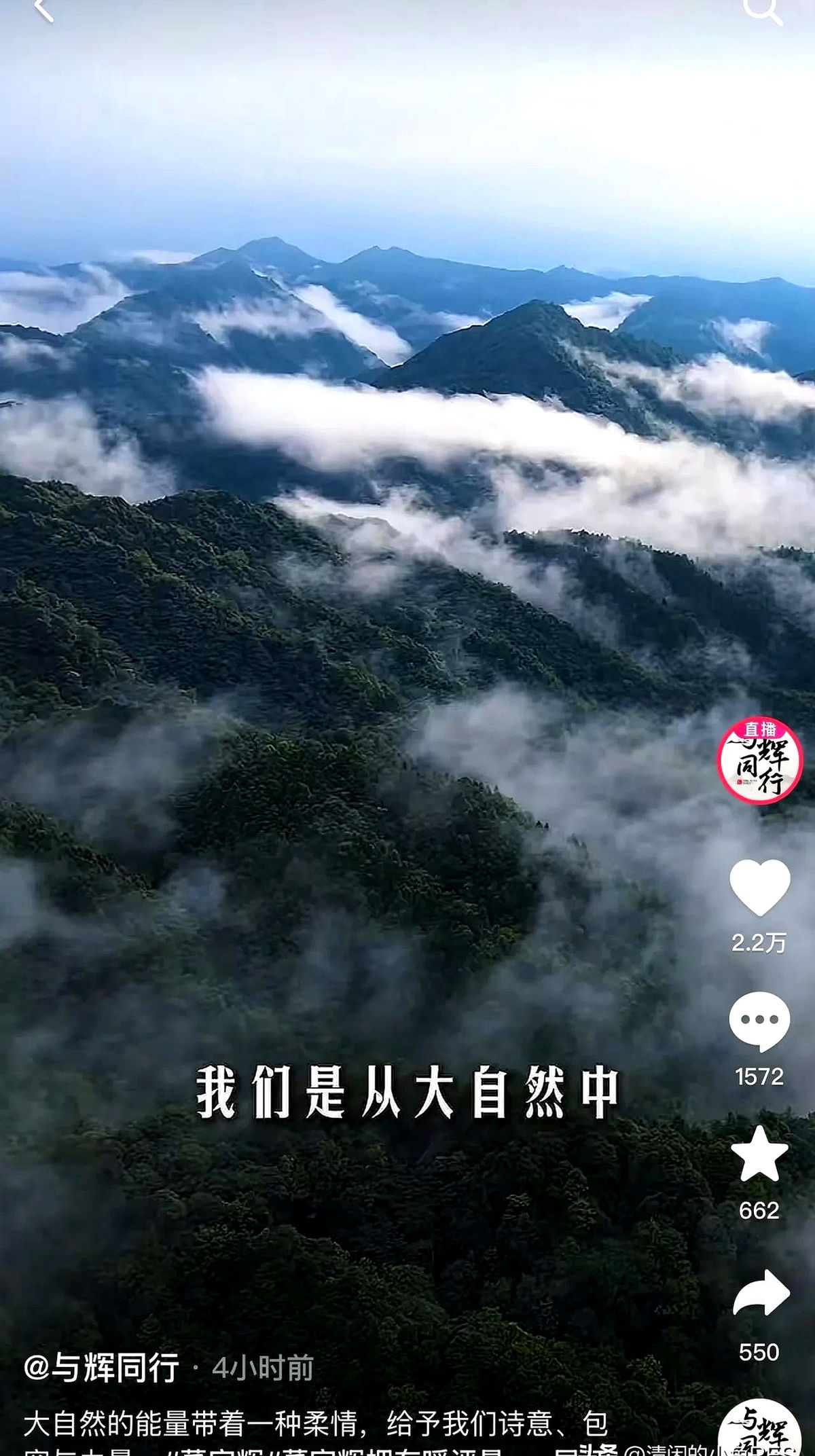This screenshot has width=815, height=1456.
Task: Like this video with the heart
Action: [759, 888]
